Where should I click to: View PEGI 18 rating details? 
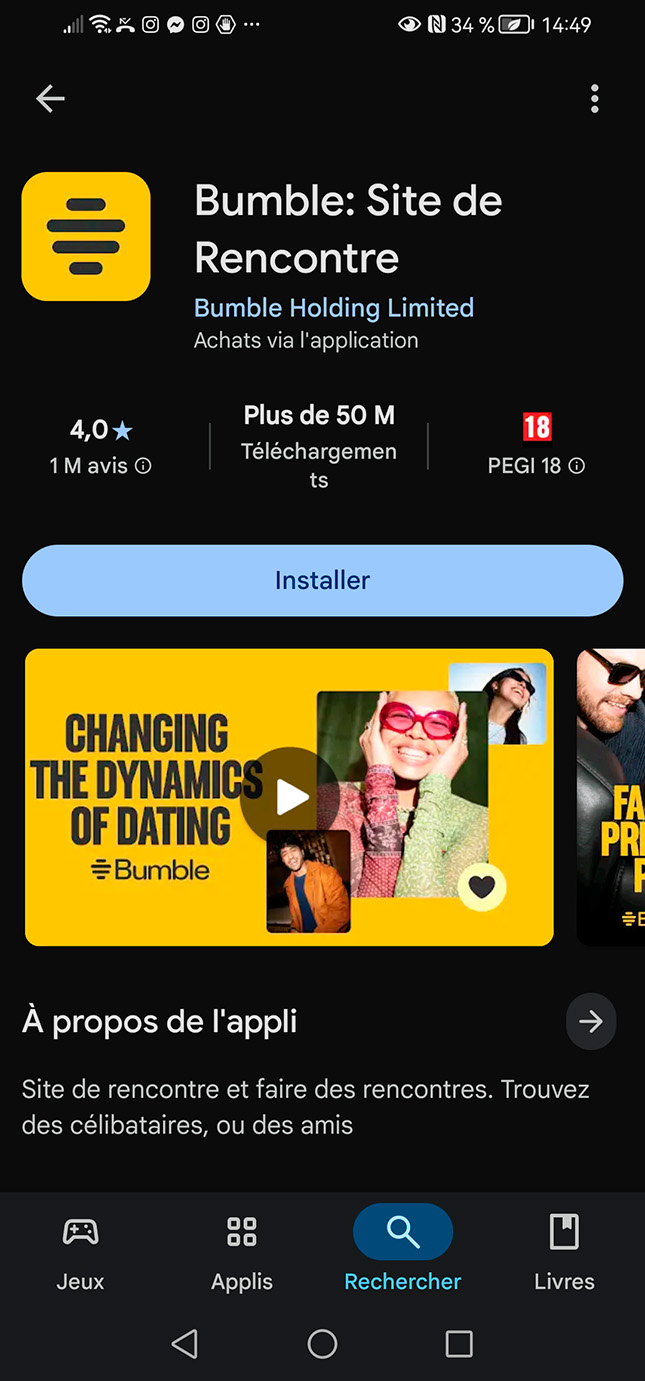[577, 466]
